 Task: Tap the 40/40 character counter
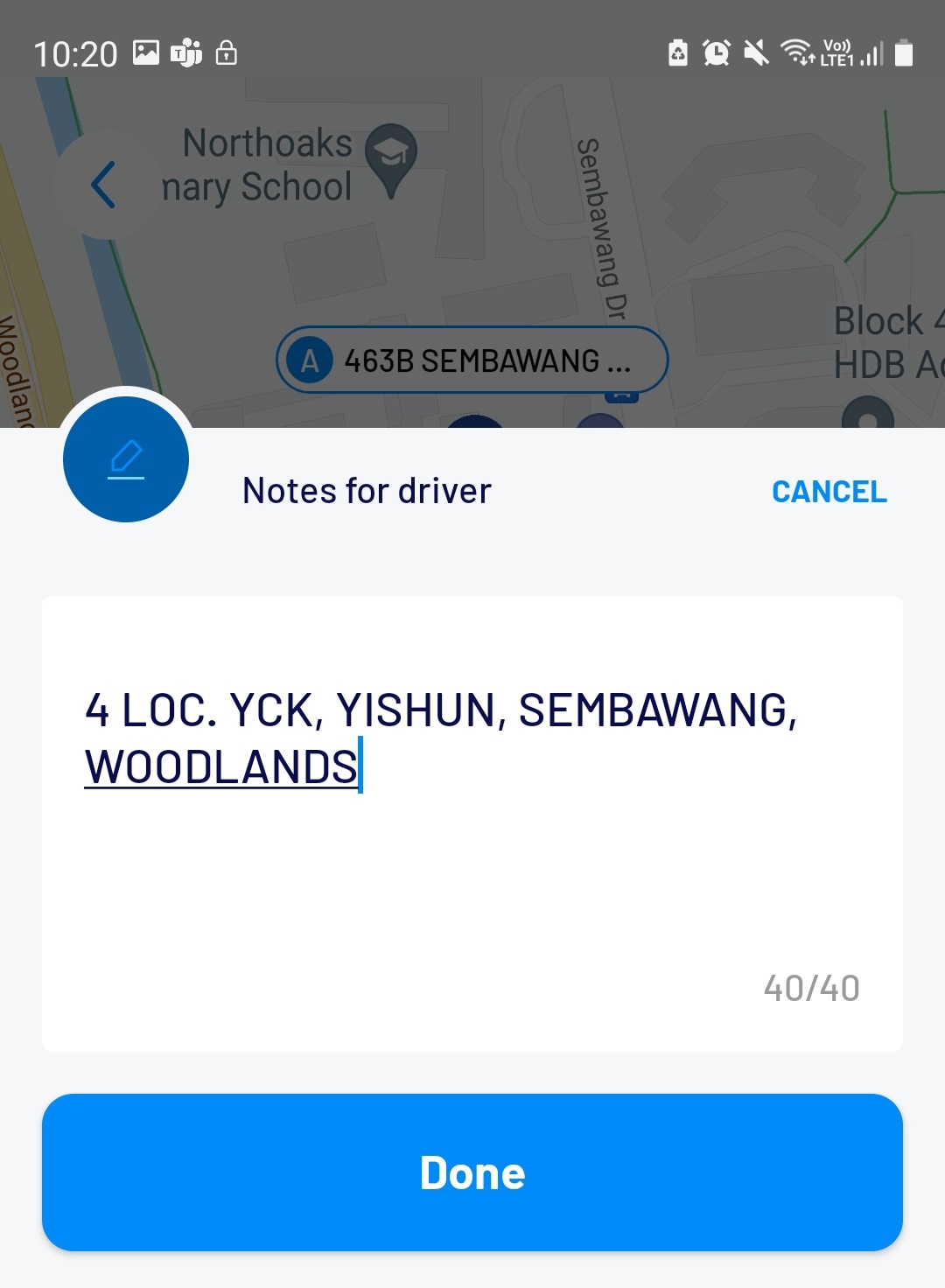[809, 987]
